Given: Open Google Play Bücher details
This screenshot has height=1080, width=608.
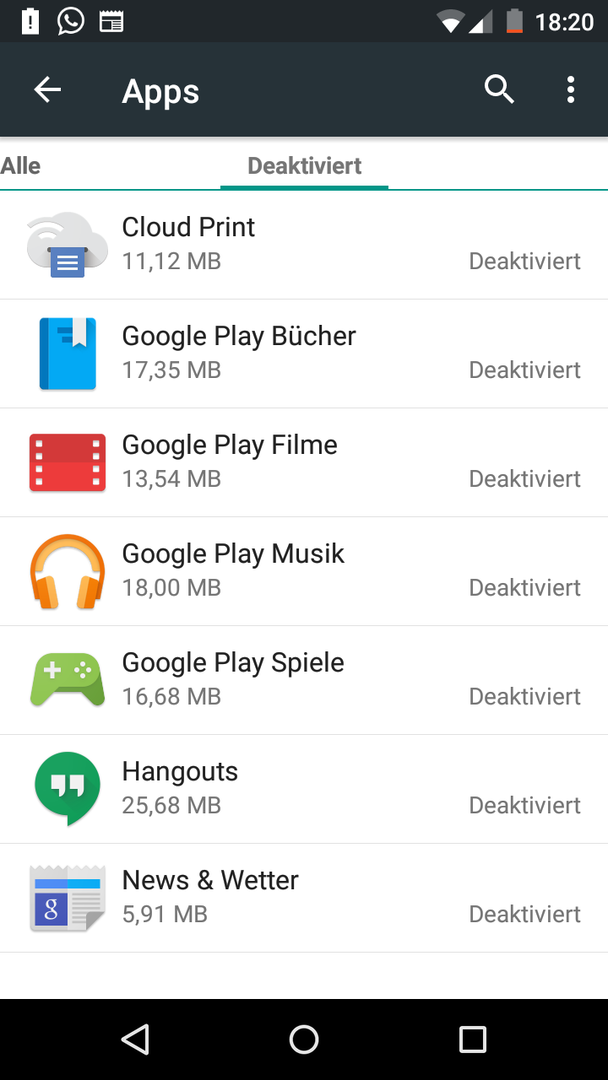Looking at the screenshot, I should click(x=304, y=353).
